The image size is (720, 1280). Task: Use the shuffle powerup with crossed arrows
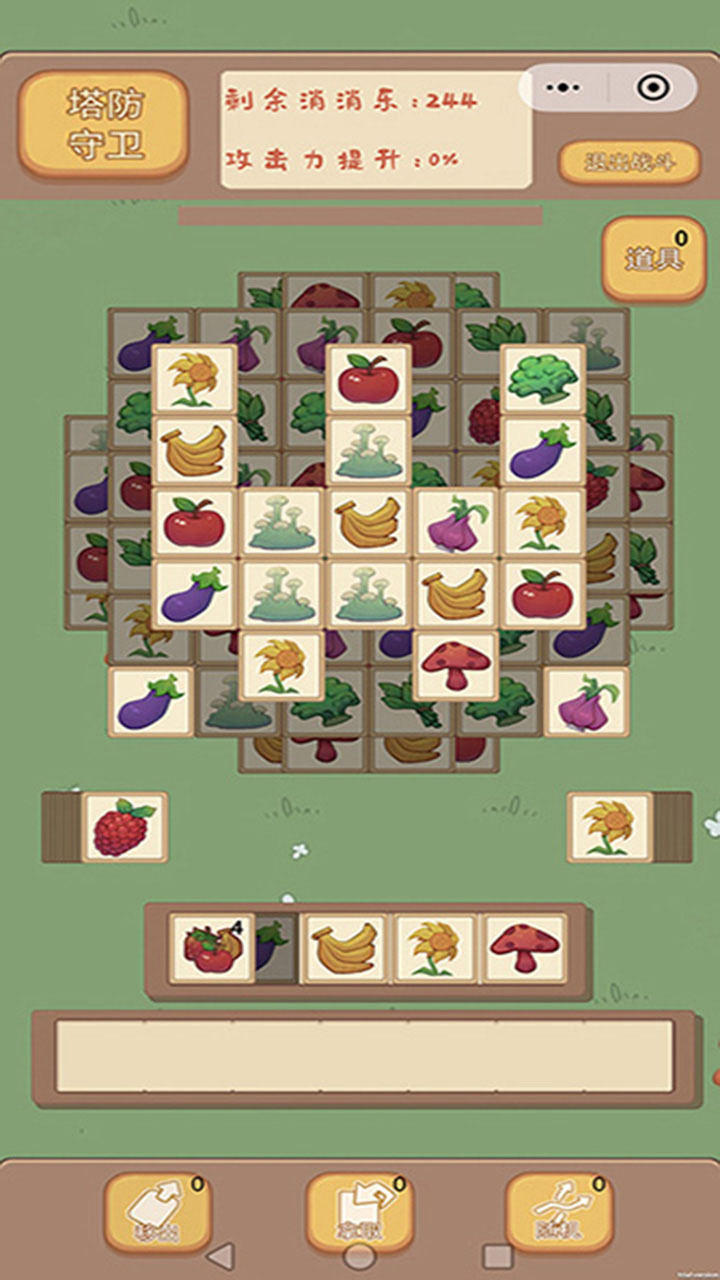click(x=559, y=1211)
